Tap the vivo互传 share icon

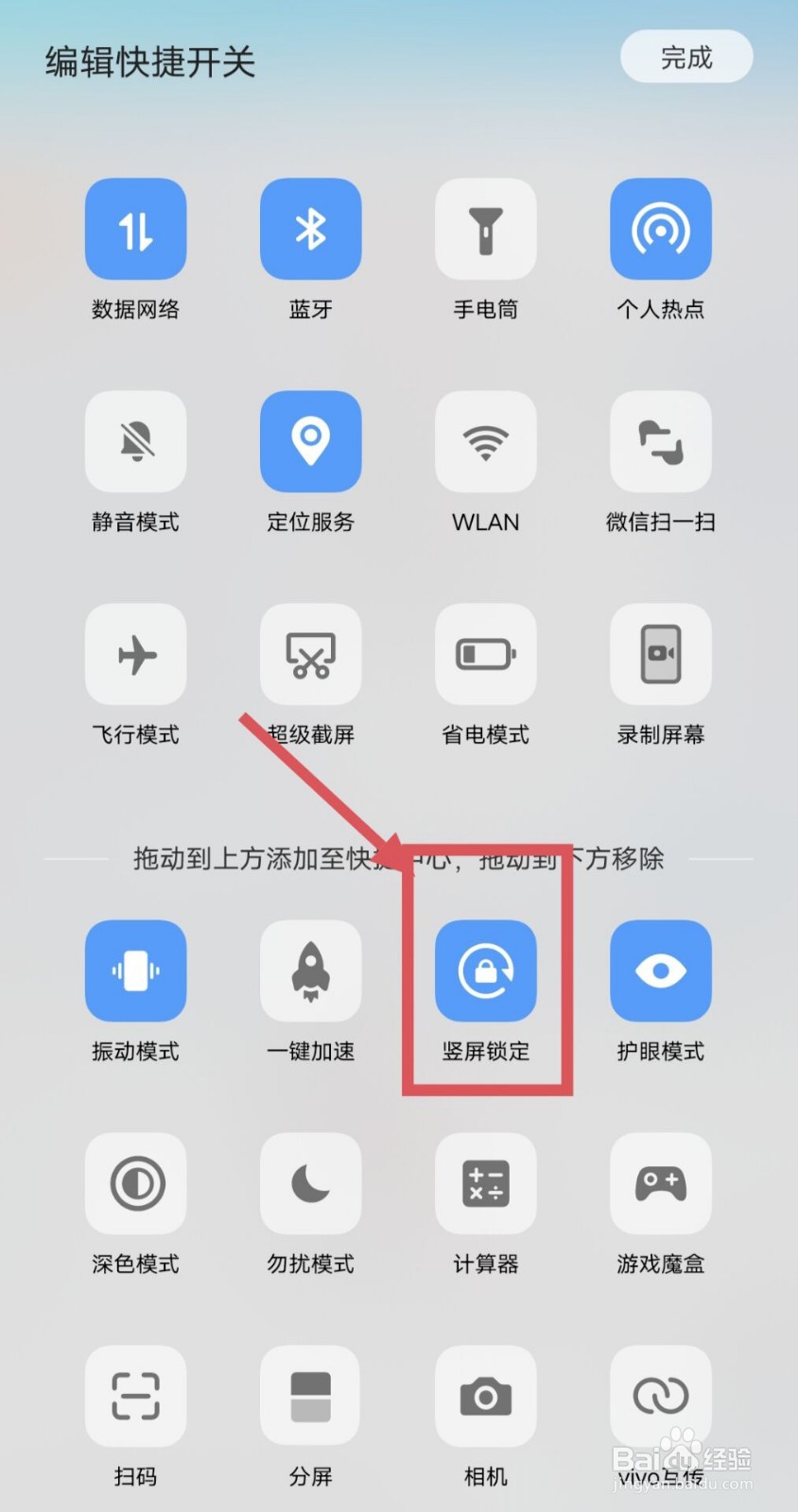pyautogui.click(x=660, y=1397)
